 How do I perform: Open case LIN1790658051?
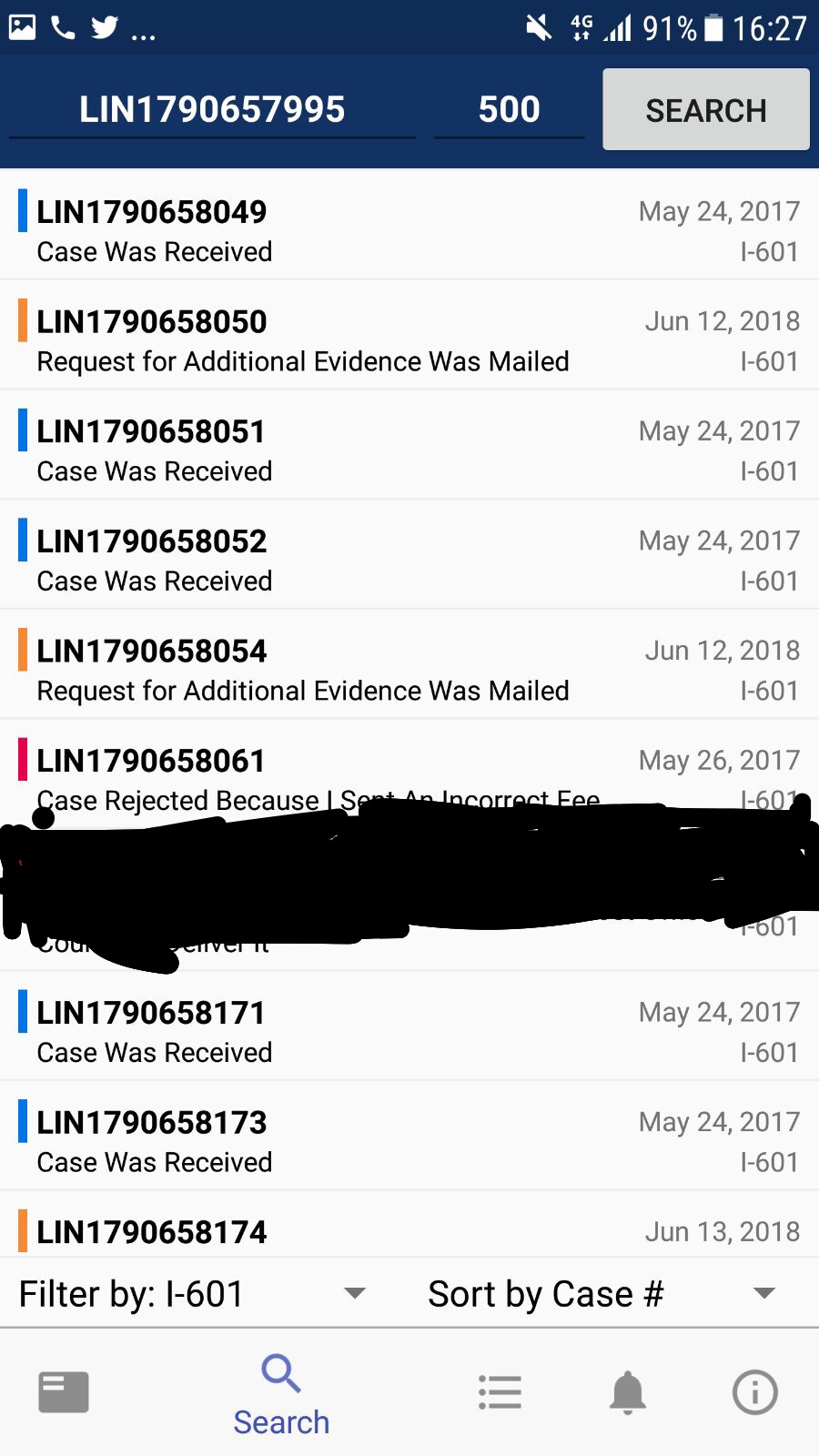click(x=409, y=445)
